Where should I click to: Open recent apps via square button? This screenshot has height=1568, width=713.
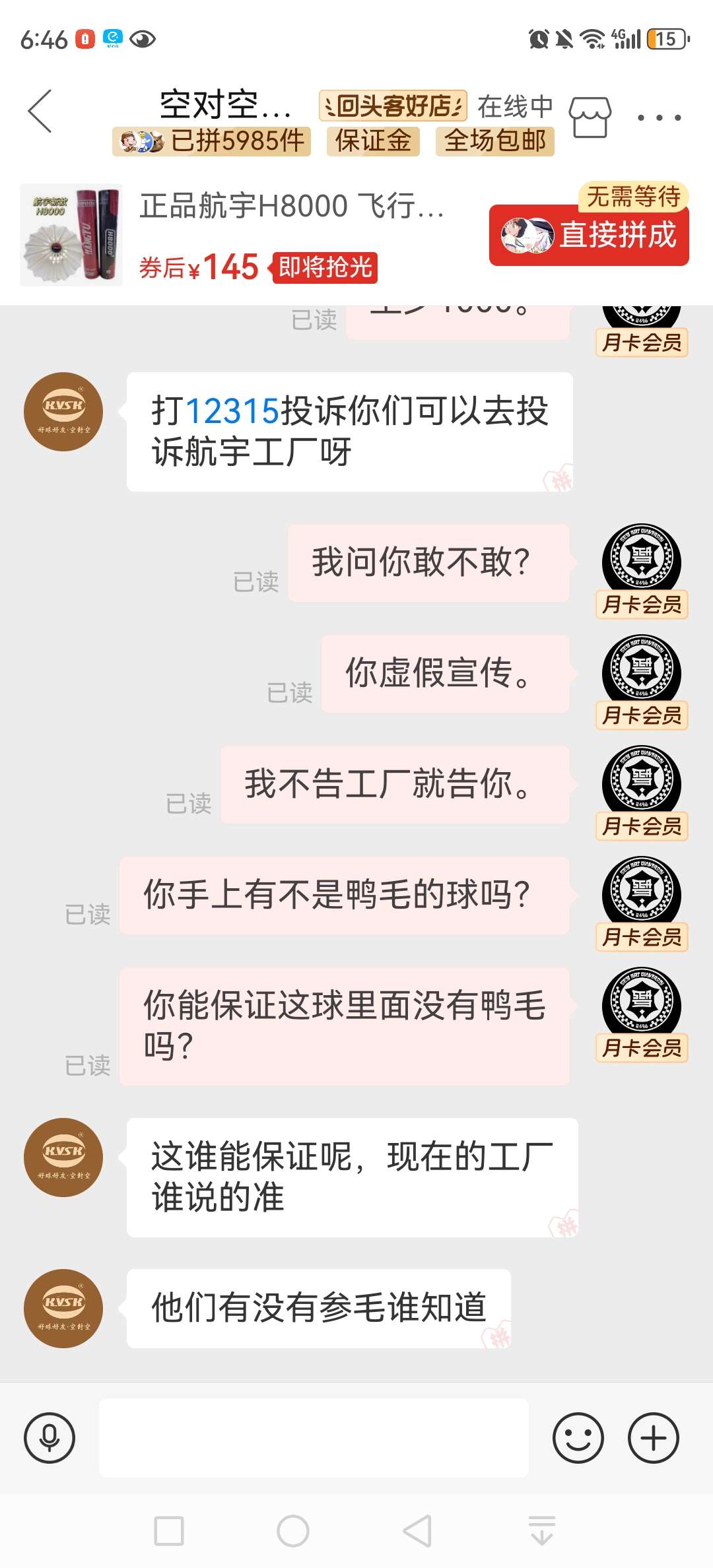pos(169,1531)
